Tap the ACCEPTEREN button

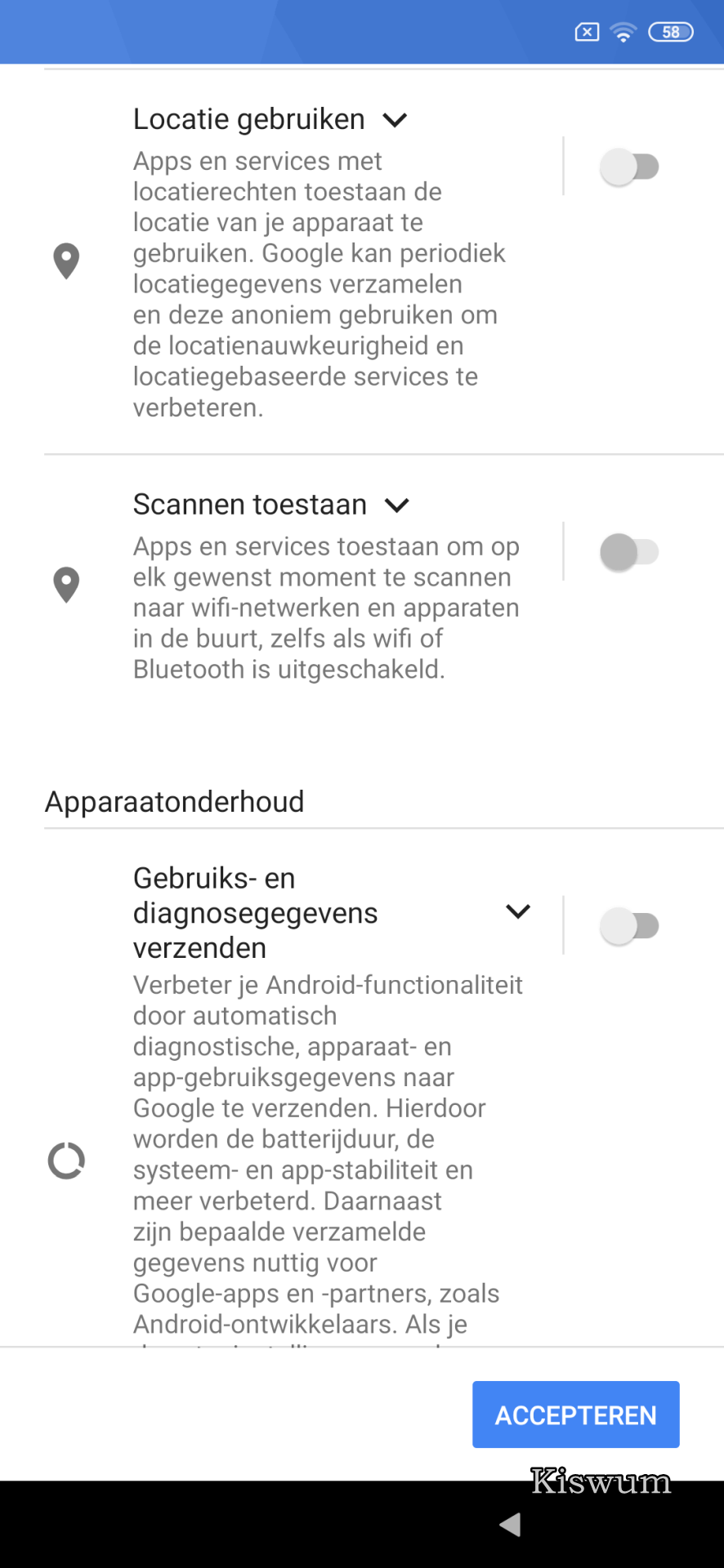click(575, 1414)
